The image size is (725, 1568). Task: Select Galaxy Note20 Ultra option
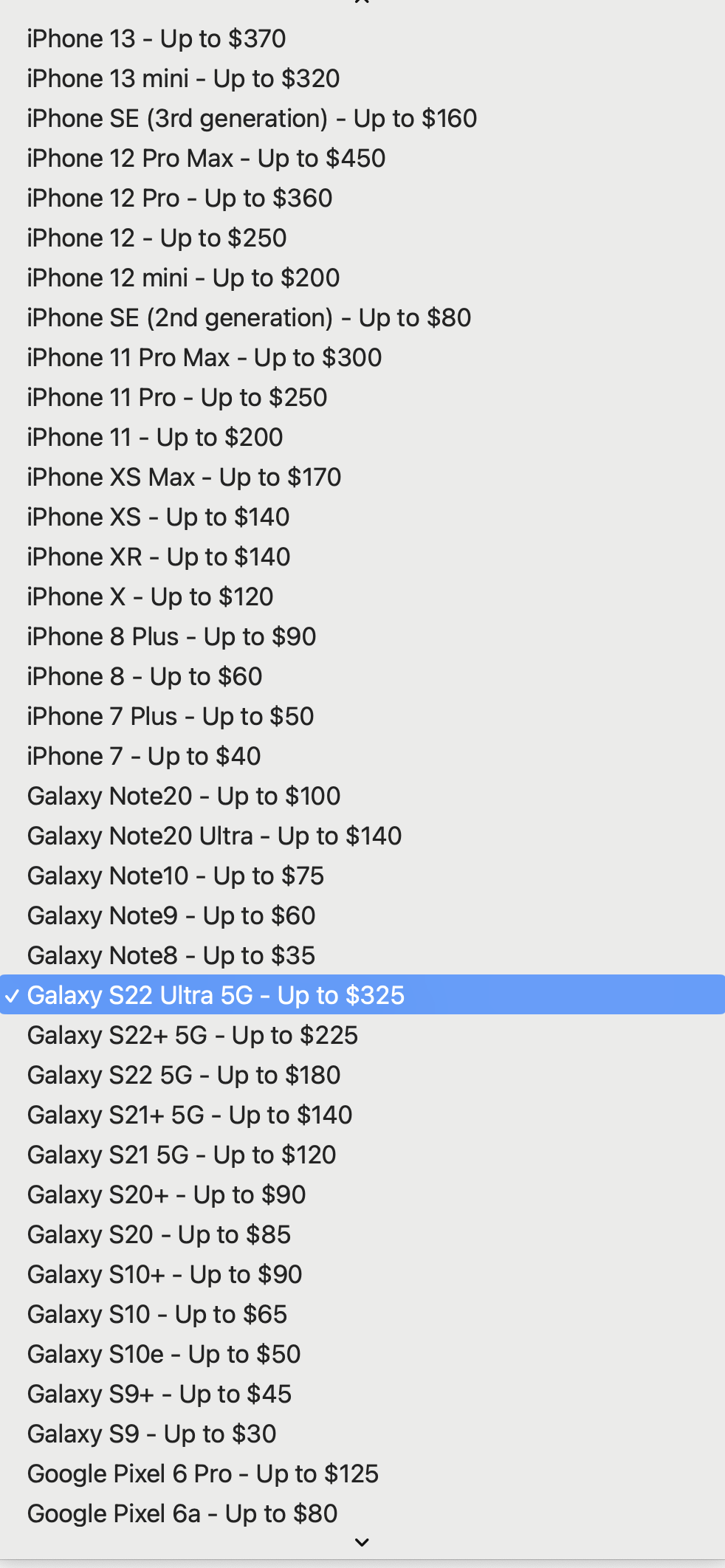pyautogui.click(x=362, y=836)
